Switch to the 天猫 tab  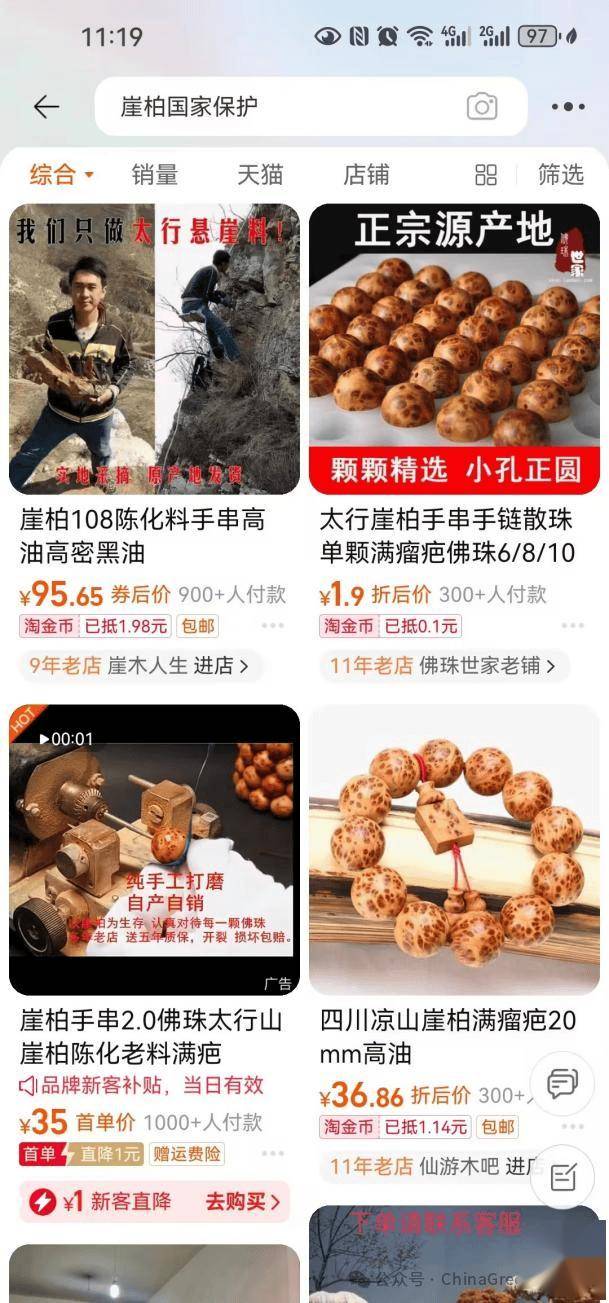point(260,175)
